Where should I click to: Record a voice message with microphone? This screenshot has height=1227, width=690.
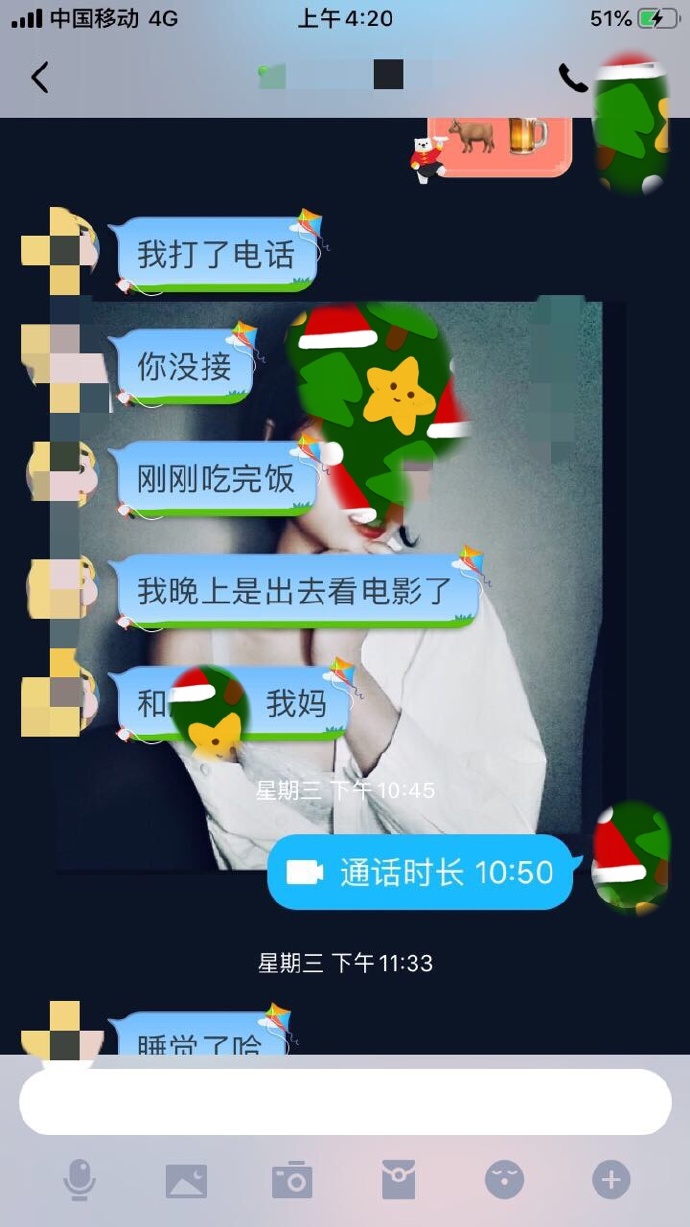coord(79,1180)
